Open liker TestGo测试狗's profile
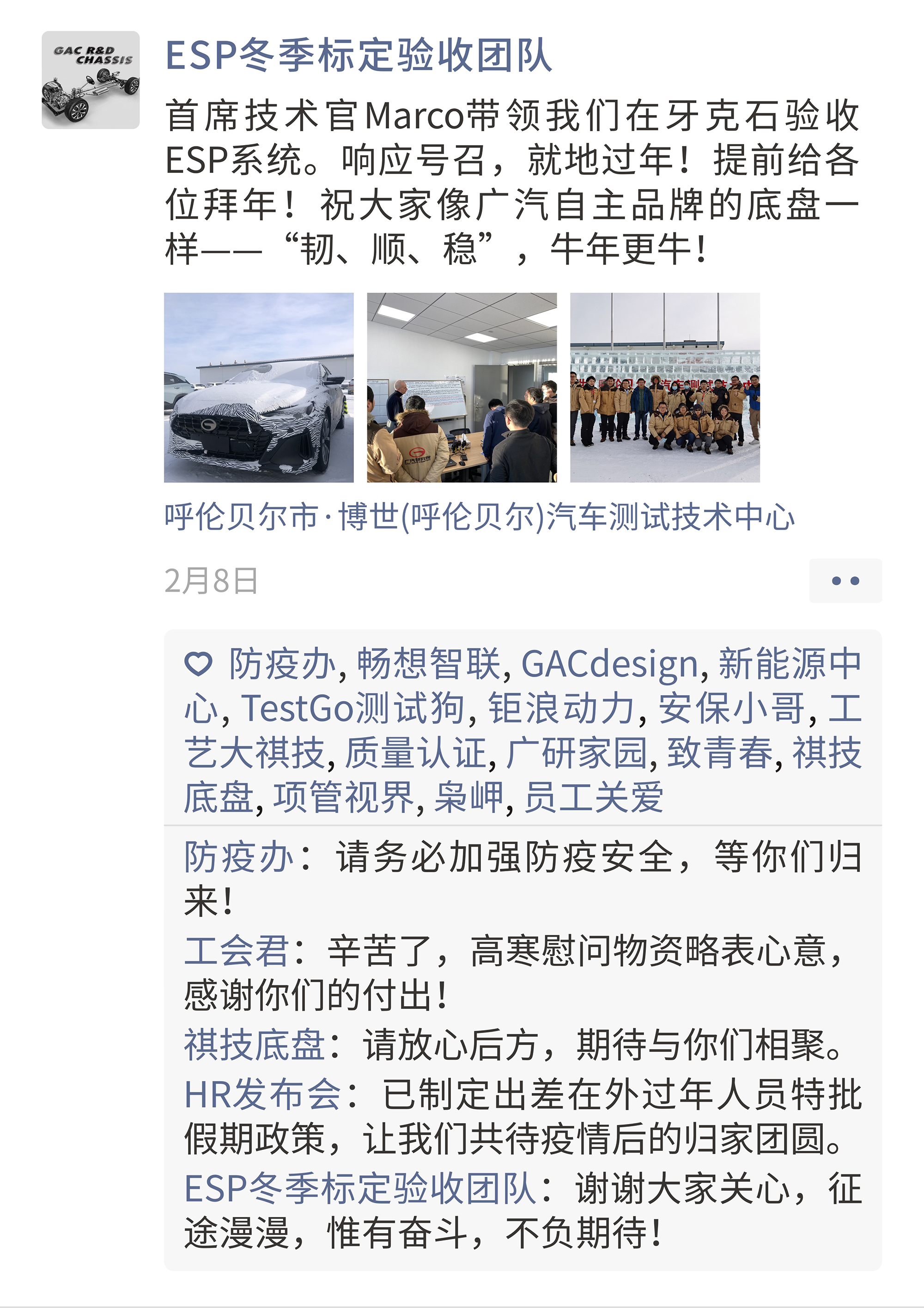 (353, 709)
